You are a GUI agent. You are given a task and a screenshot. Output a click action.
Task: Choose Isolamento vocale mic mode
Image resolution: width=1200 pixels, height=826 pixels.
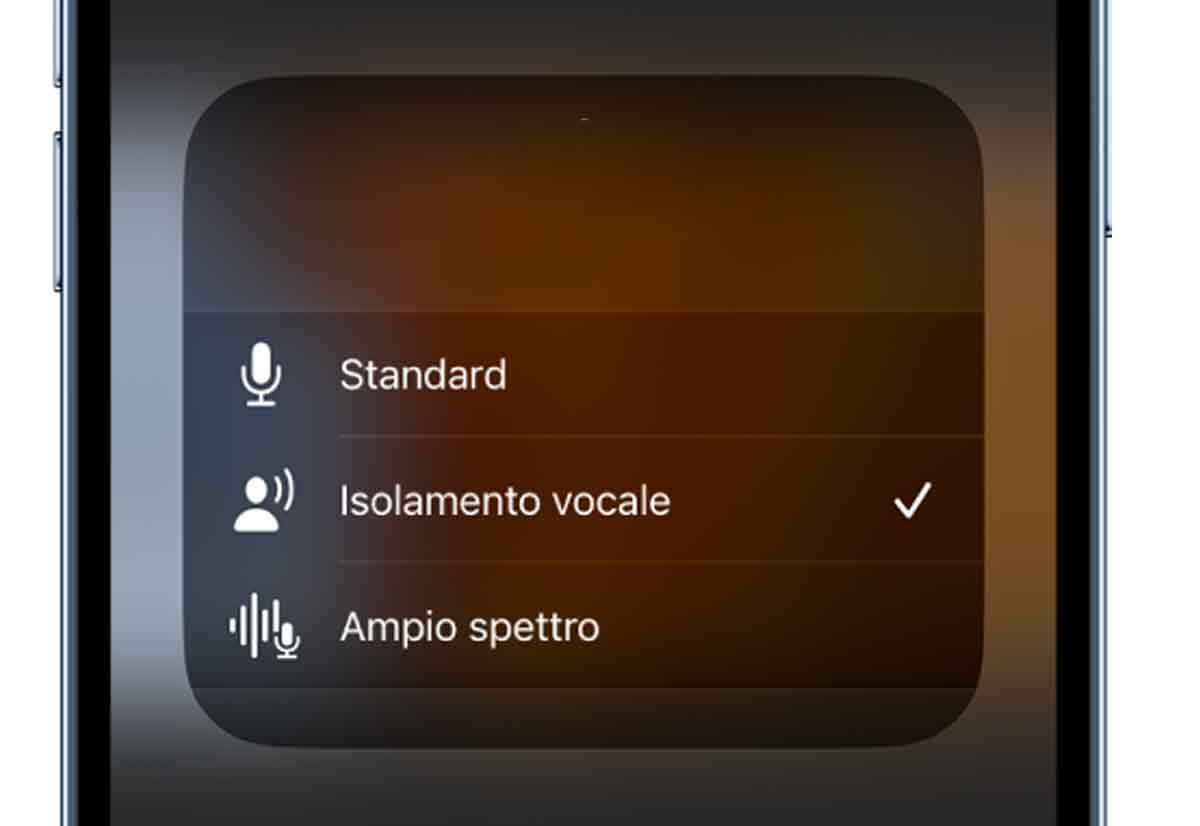pos(504,500)
